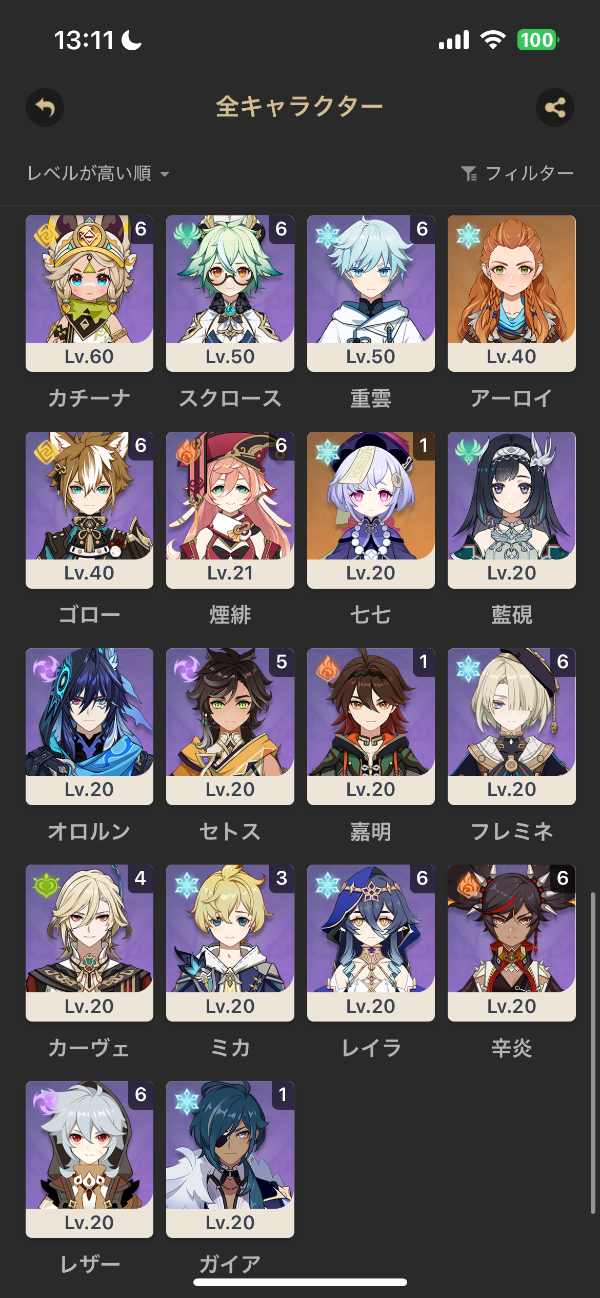
Task: Open the フィルター filter options
Action: point(517,174)
